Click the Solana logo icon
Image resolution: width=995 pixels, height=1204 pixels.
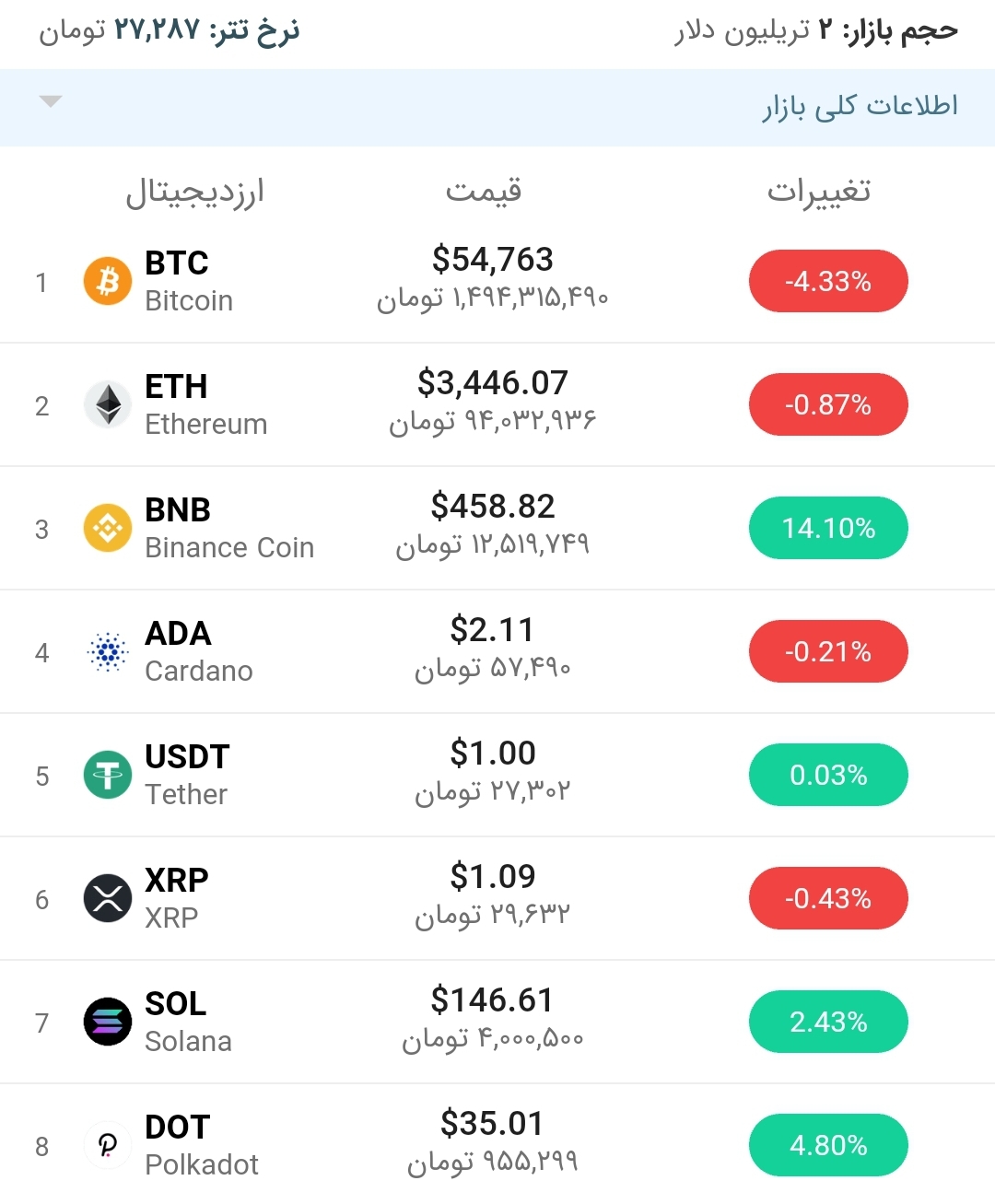[107, 1021]
